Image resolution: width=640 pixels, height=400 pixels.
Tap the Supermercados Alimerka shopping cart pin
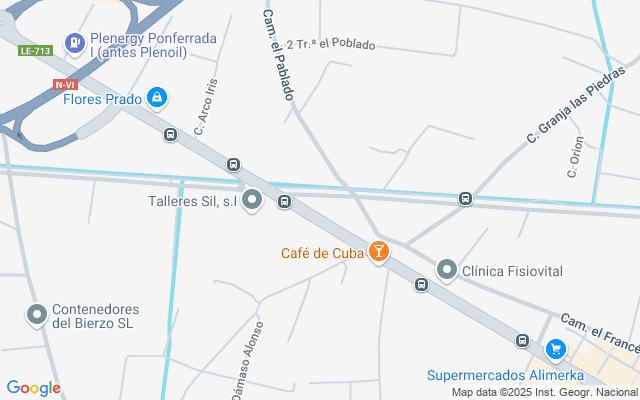556,350
